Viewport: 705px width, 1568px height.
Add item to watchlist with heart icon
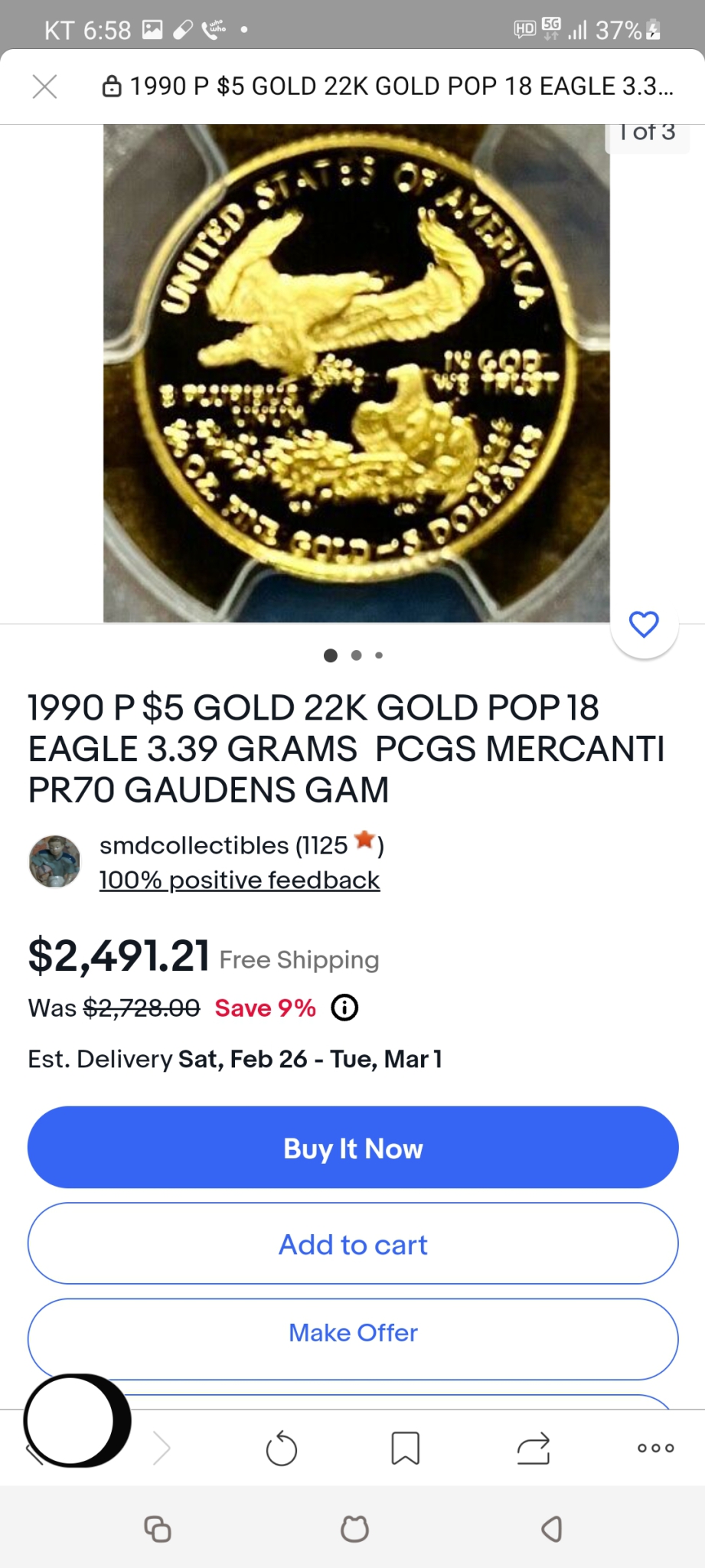(644, 624)
